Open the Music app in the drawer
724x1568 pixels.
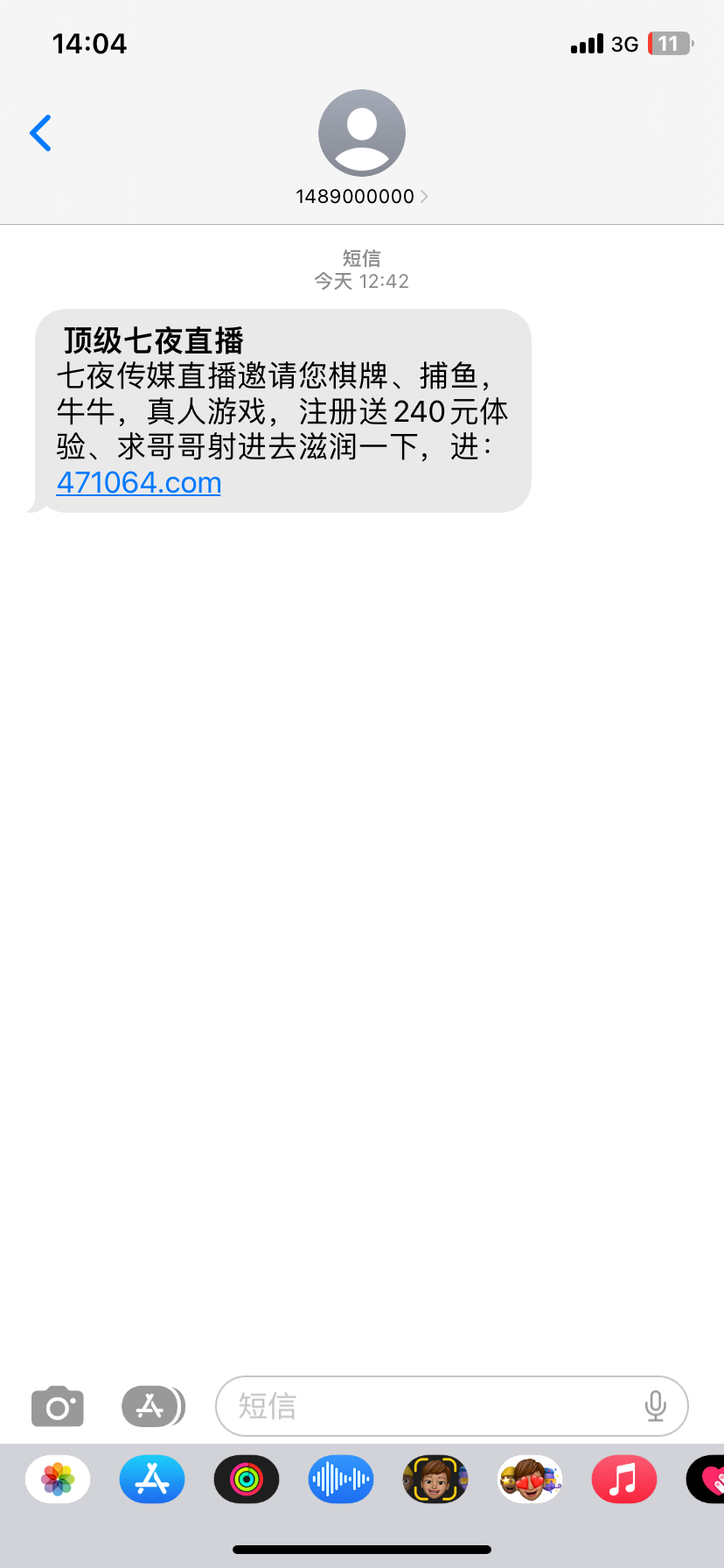624,1480
